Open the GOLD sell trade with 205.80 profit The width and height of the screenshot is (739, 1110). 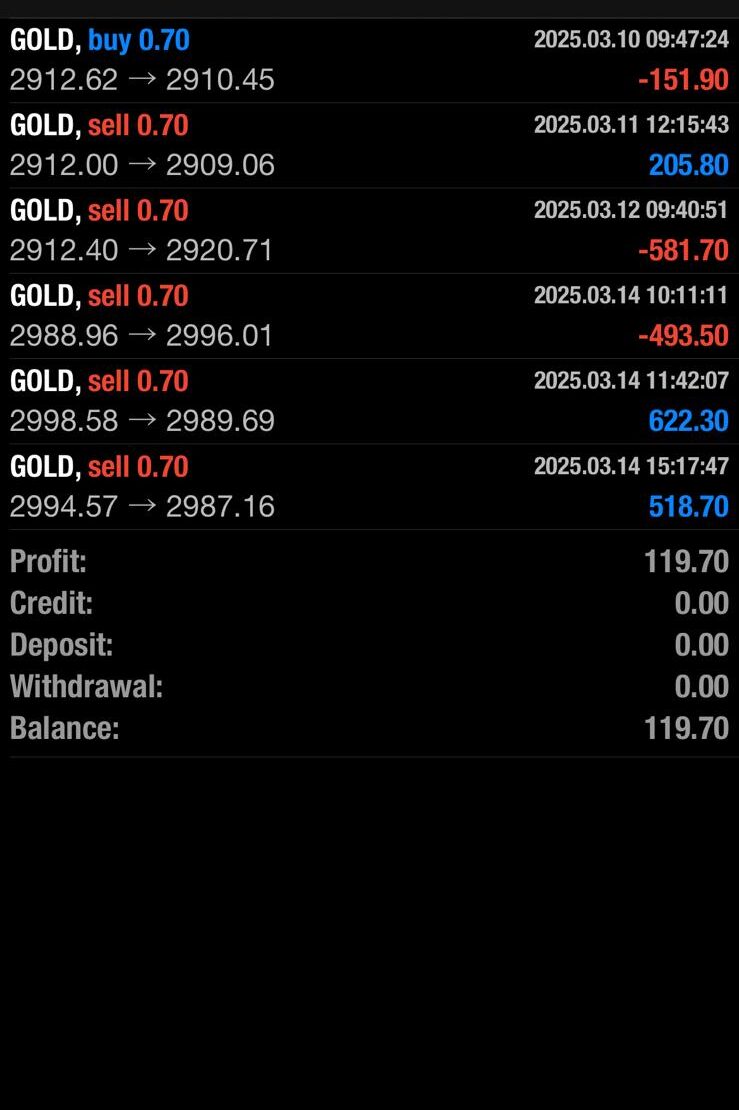click(369, 145)
